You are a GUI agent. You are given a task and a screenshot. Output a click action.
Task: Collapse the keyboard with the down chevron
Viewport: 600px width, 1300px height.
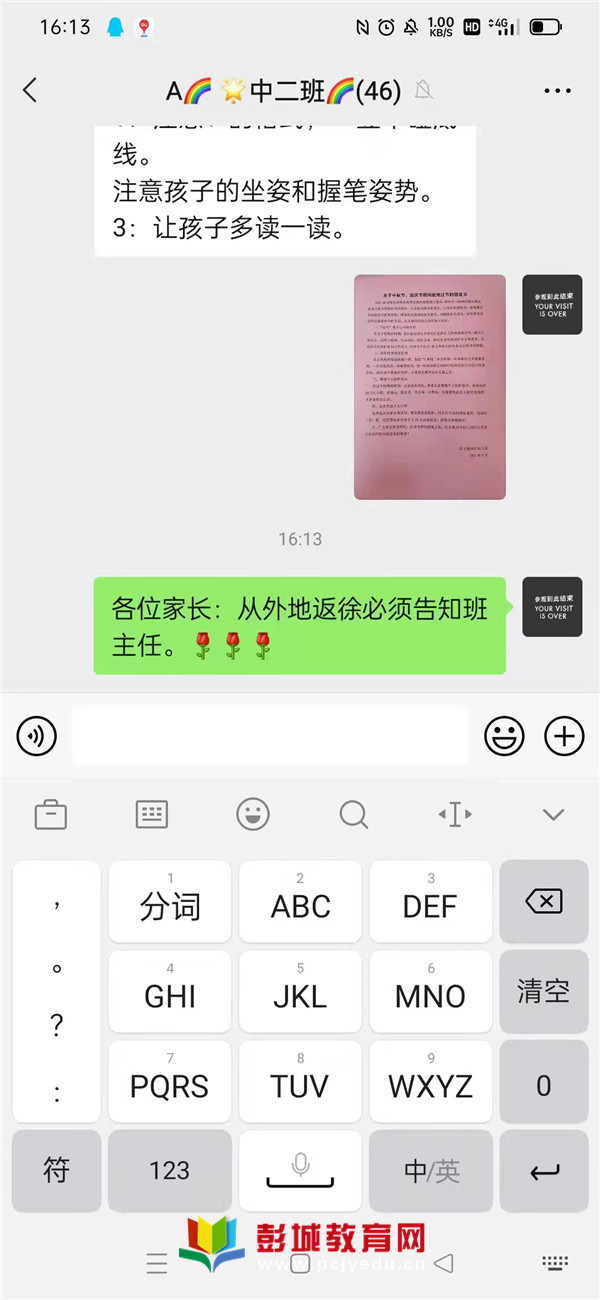(x=553, y=815)
